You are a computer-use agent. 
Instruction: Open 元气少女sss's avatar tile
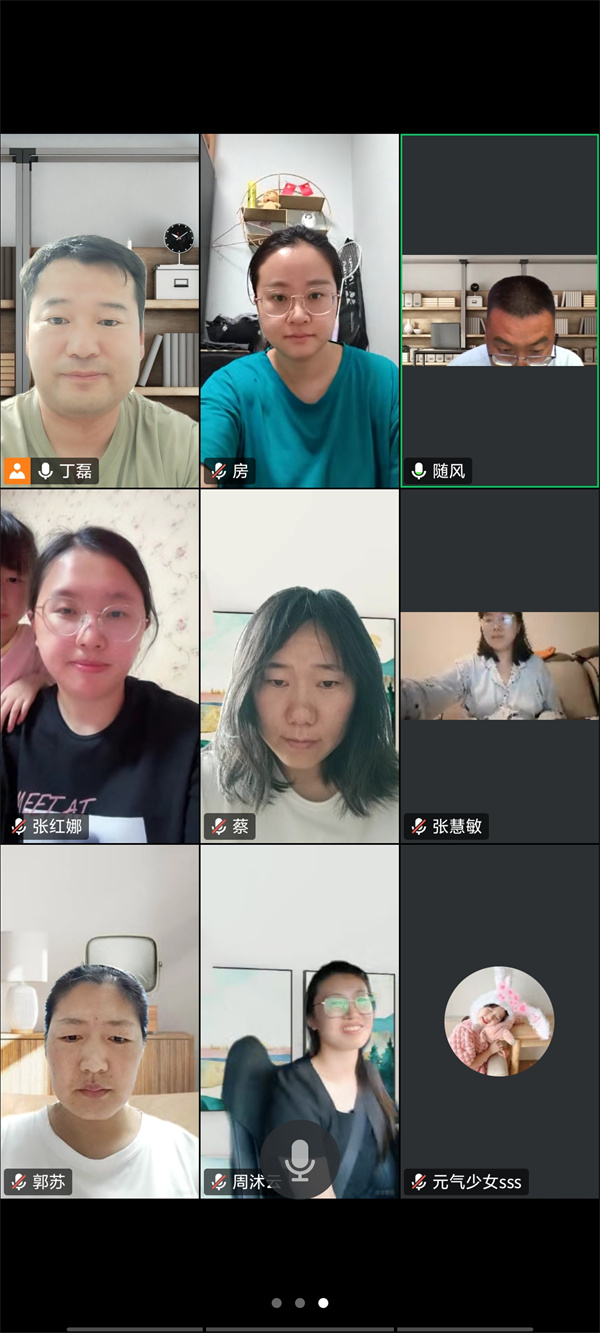point(499,1020)
